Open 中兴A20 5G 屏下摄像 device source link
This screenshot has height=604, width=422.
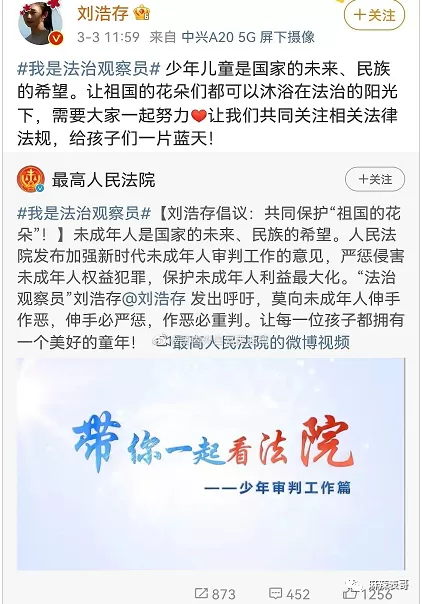tap(248, 37)
